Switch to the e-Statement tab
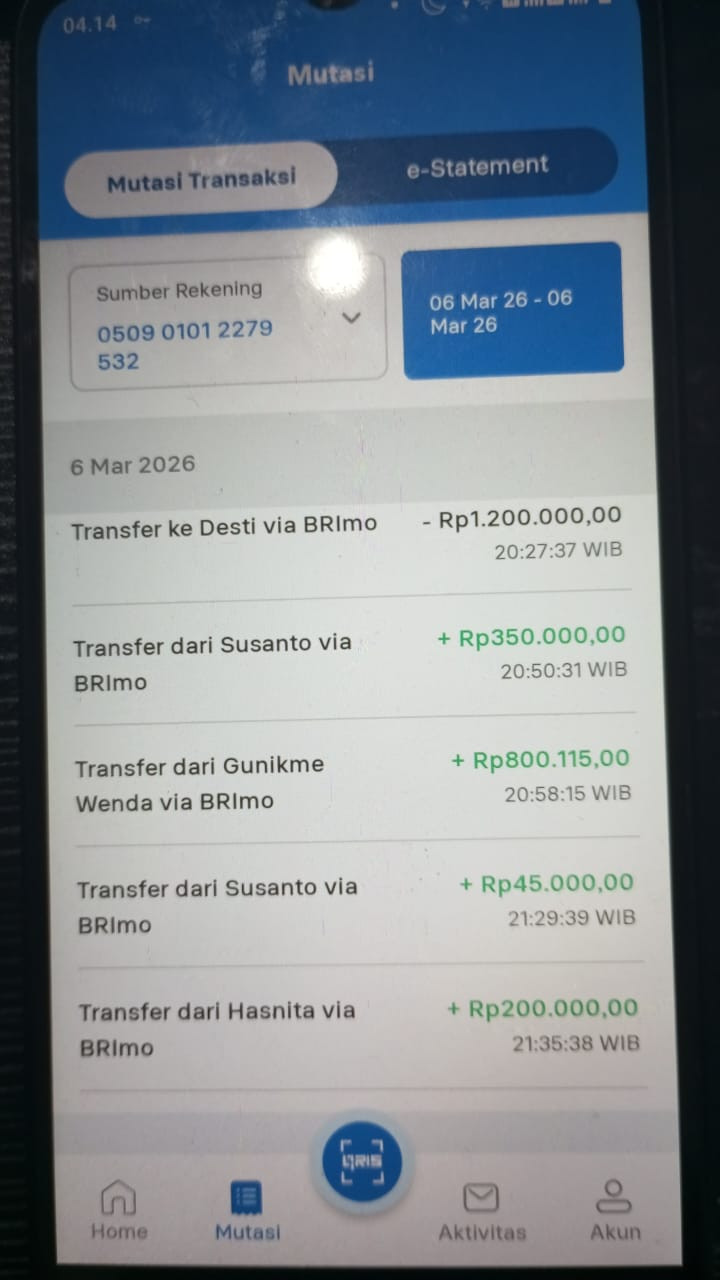Screen dimensions: 720x1280 476,166
